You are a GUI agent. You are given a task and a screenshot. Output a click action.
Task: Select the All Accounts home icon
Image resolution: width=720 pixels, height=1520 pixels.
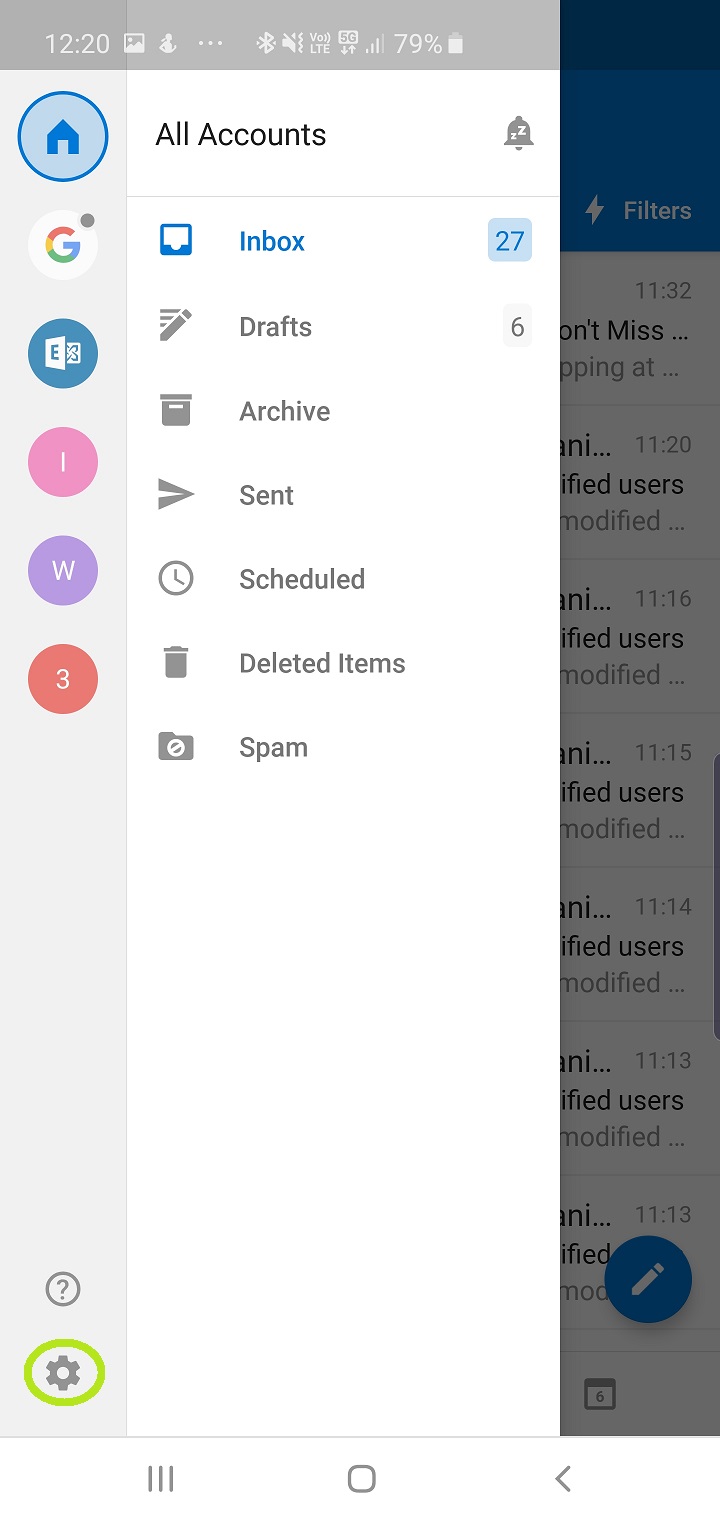coord(63,137)
